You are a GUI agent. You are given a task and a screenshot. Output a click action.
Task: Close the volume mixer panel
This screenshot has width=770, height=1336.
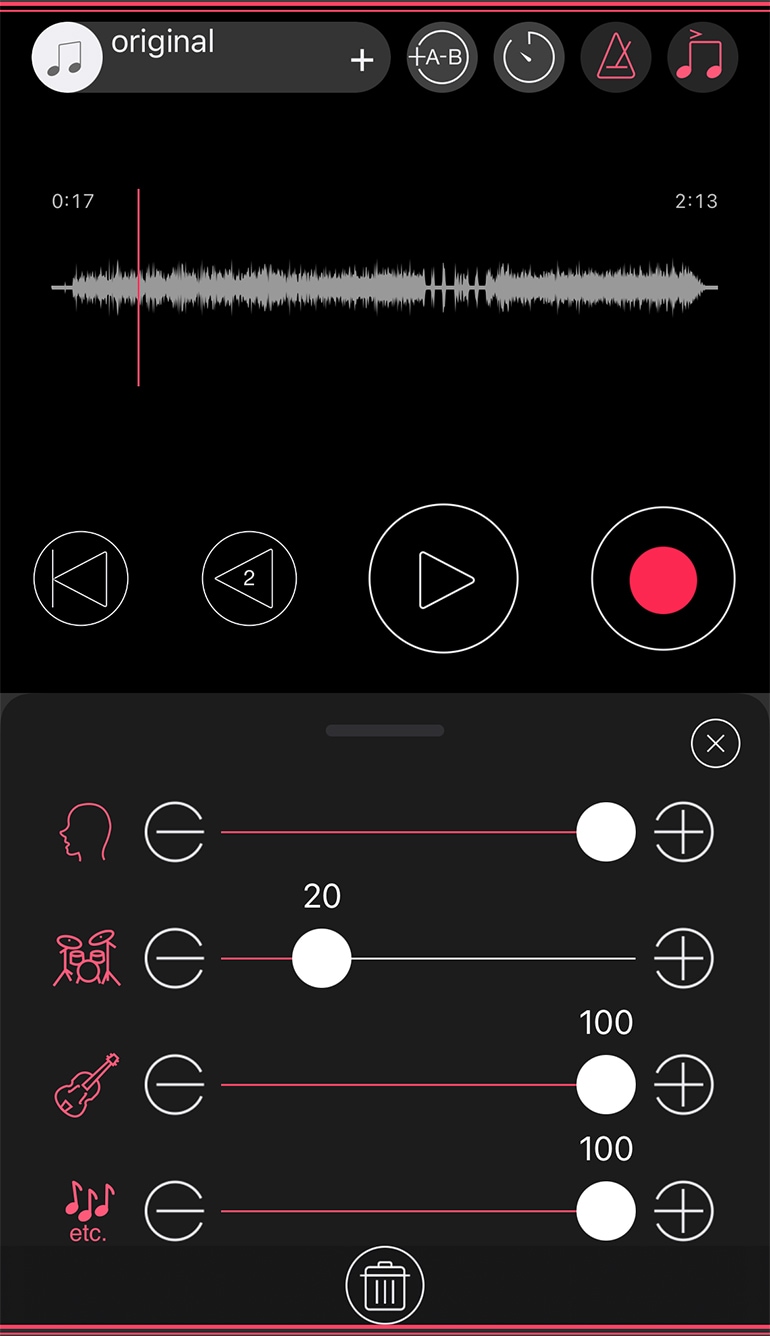pyautogui.click(x=715, y=743)
